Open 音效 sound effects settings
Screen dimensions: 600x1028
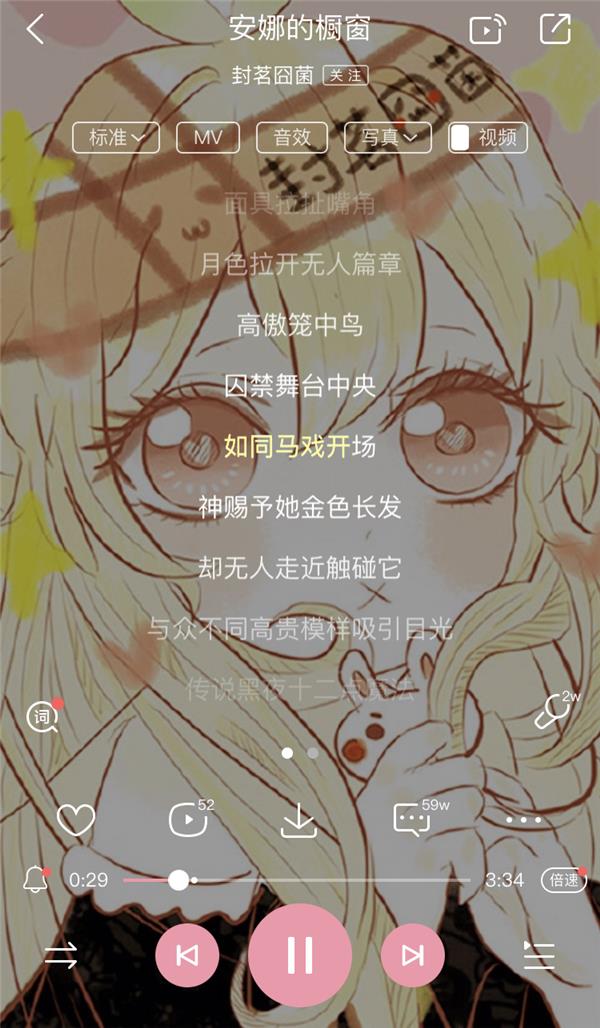[292, 137]
